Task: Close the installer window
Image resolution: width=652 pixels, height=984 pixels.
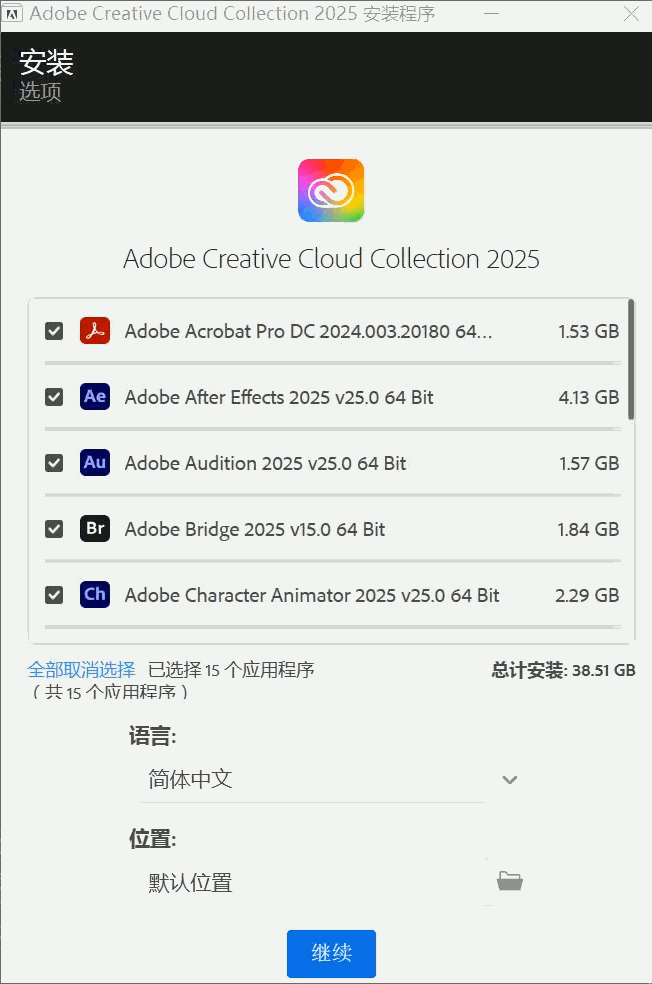Action: tap(632, 14)
